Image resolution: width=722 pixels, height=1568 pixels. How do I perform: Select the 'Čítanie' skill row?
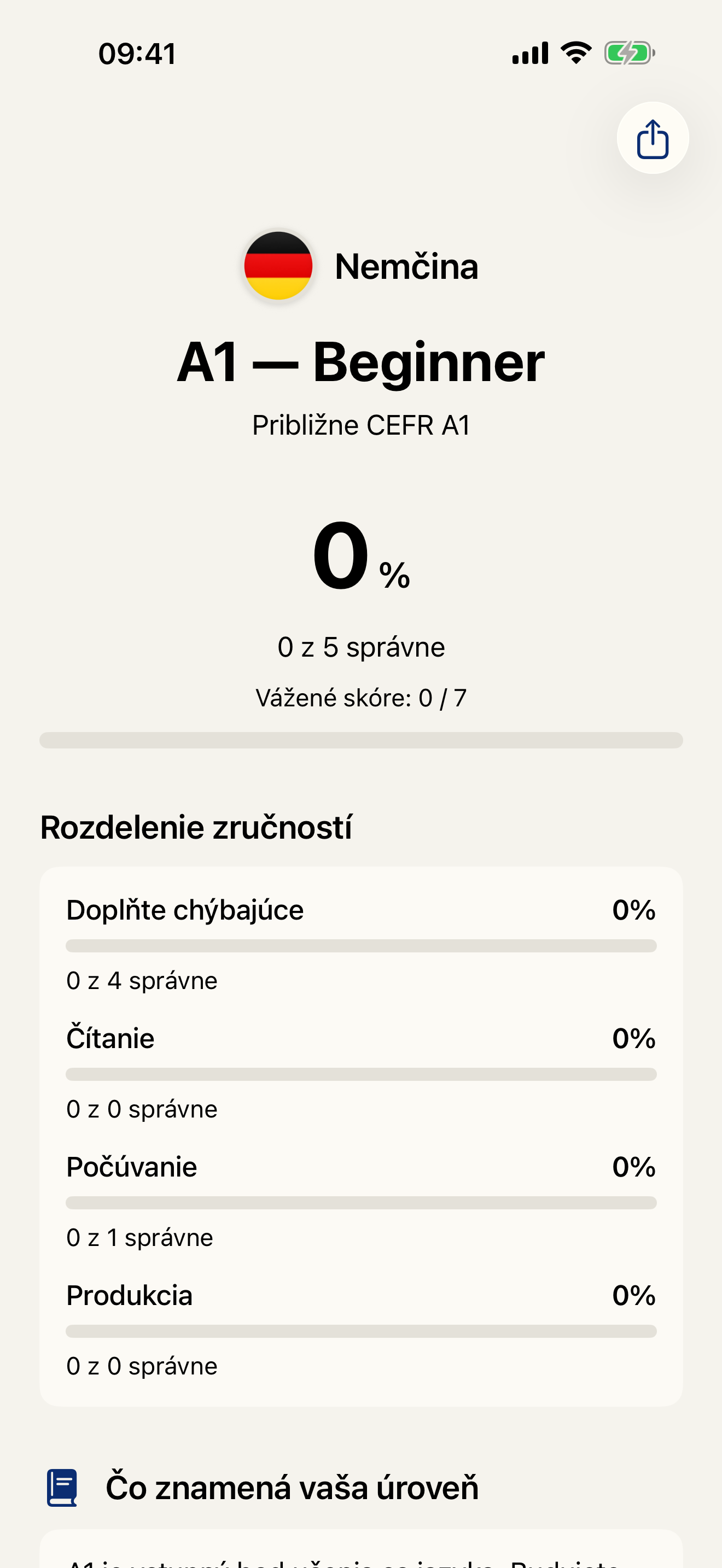coord(110,1037)
